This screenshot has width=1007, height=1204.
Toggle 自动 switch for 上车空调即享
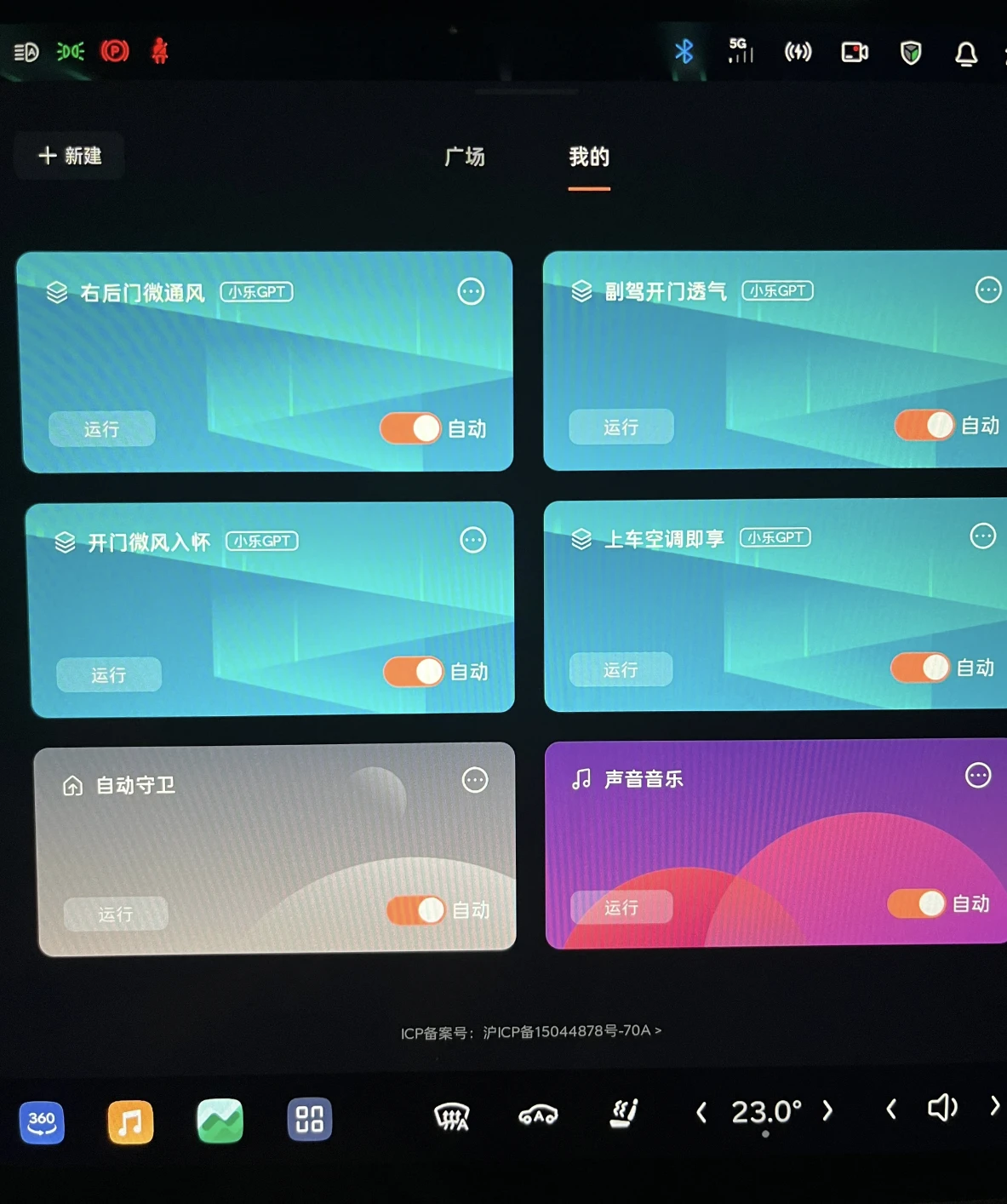click(920, 668)
